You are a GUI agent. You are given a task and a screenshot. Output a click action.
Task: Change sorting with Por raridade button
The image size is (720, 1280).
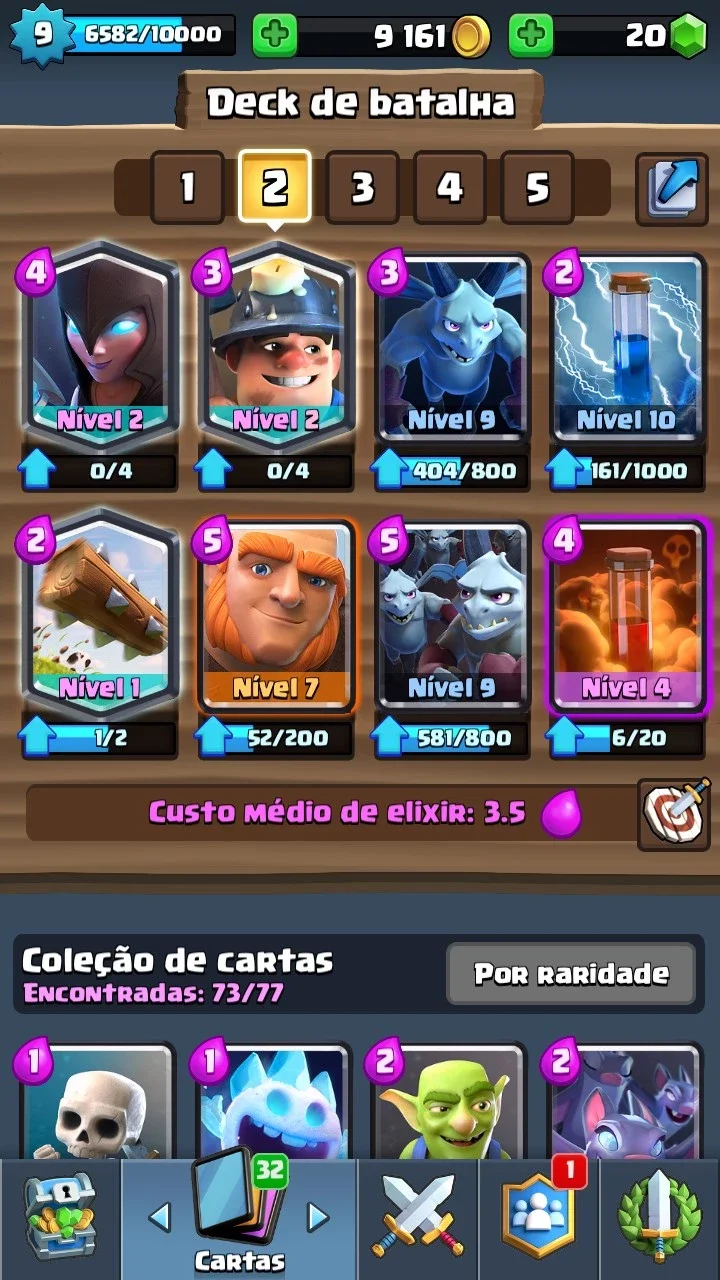tap(570, 973)
